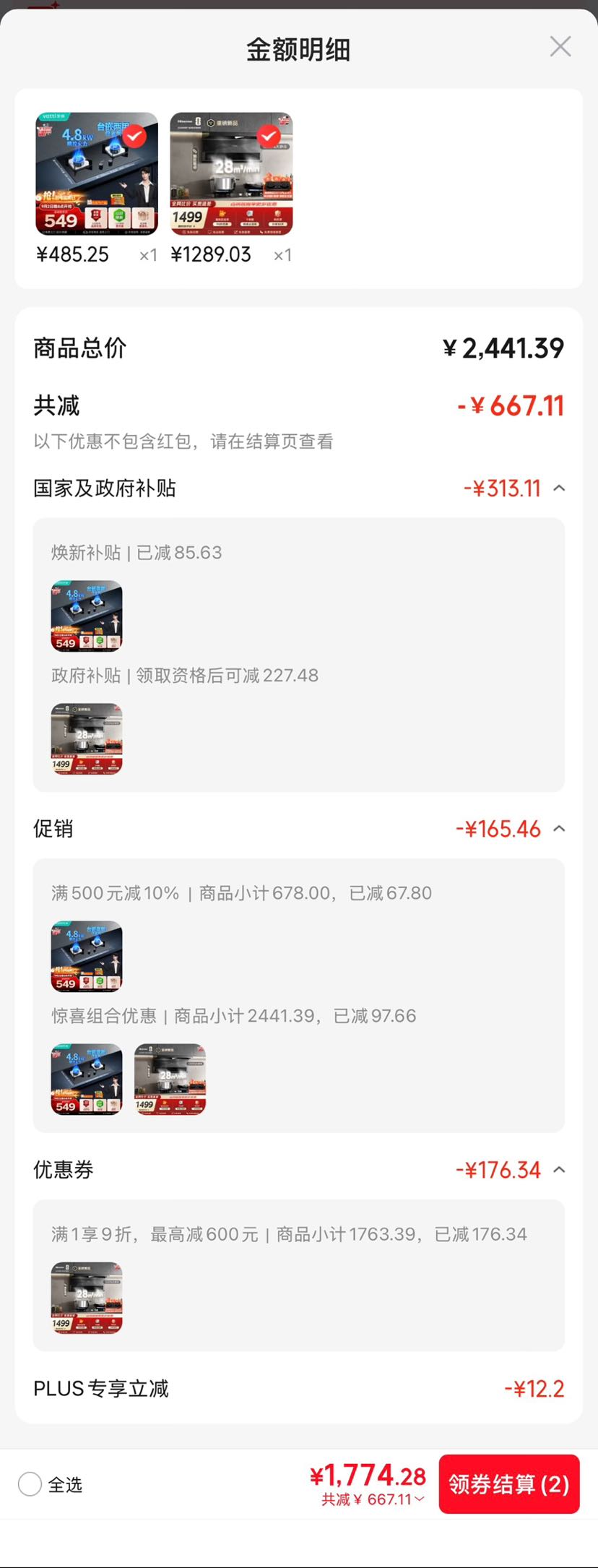Close the 金额明细 sheet
The width and height of the screenshot is (598, 1568).
click(560, 47)
